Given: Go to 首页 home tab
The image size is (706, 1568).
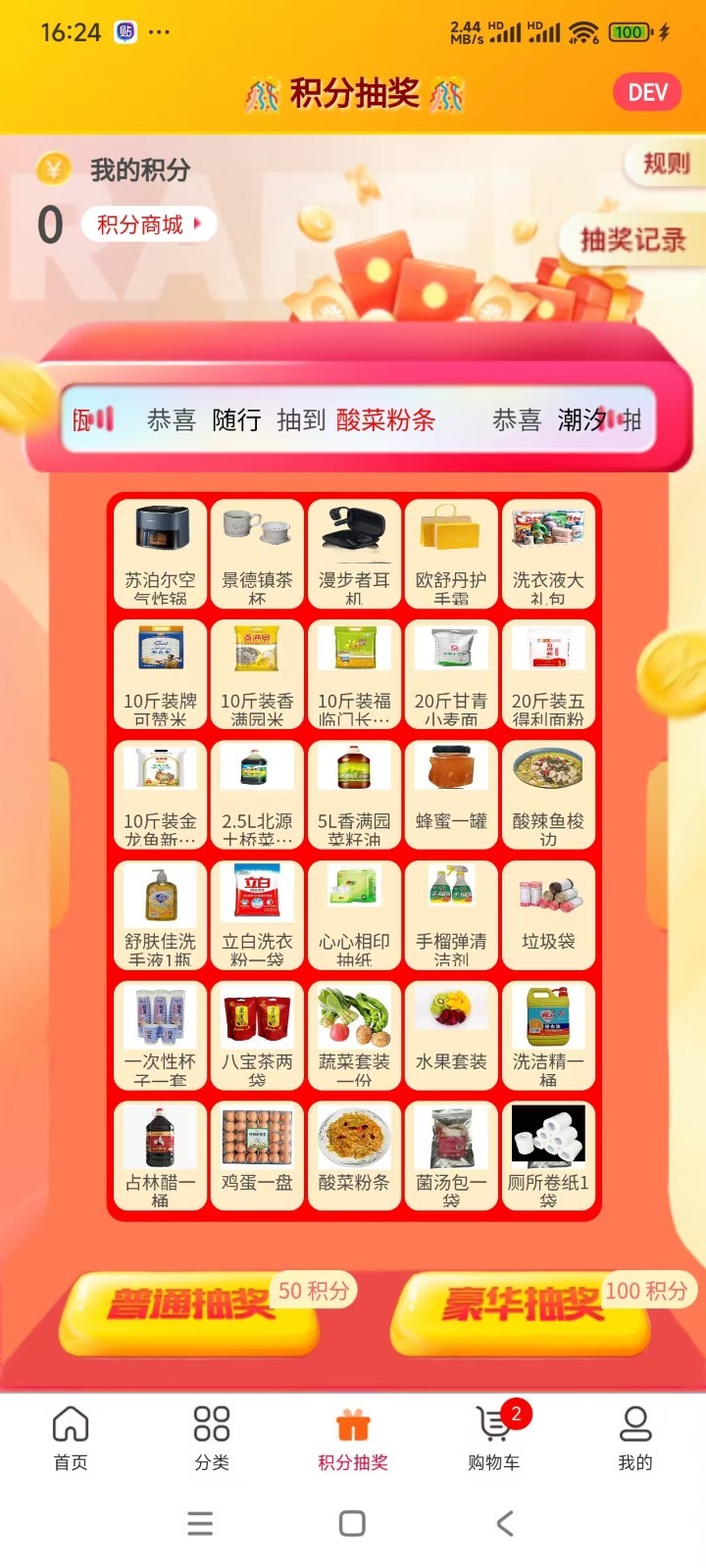Looking at the screenshot, I should tap(71, 1438).
